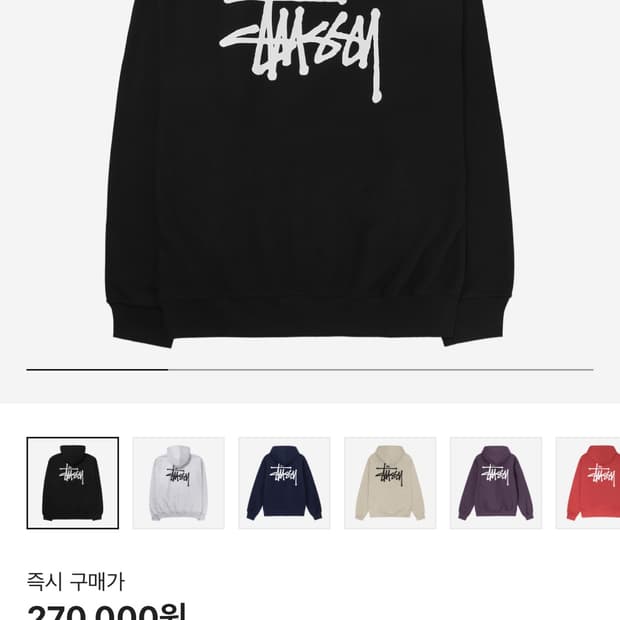This screenshot has height=620, width=620.
Task: Open the red hoodie variant
Action: point(592,483)
